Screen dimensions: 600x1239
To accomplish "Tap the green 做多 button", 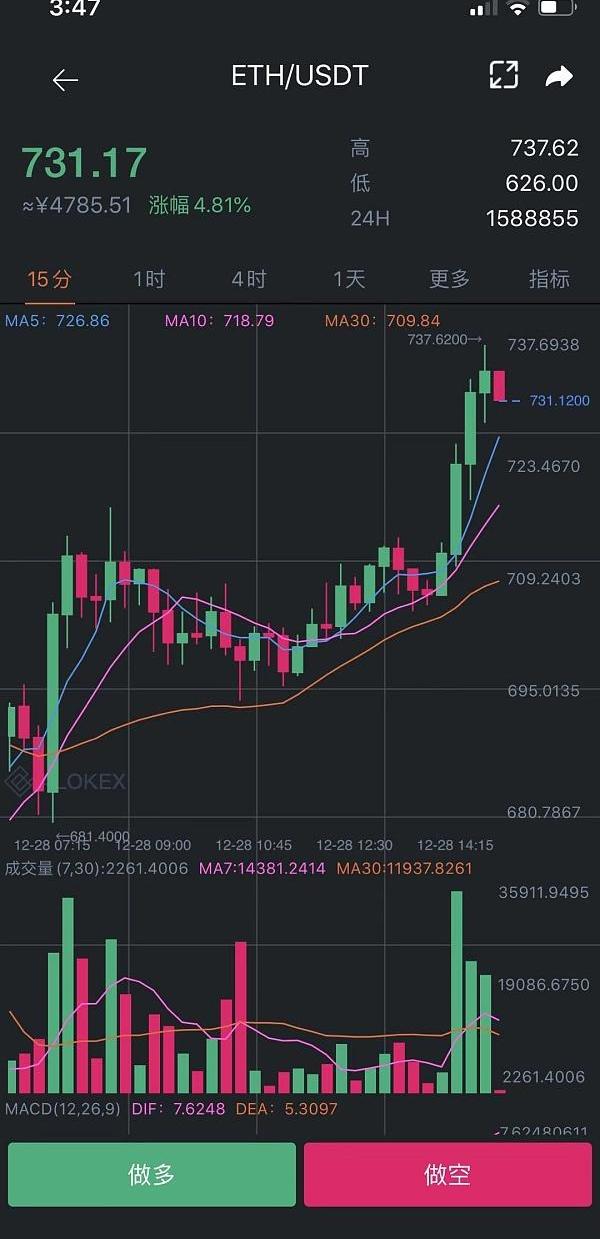I will pyautogui.click(x=152, y=1174).
